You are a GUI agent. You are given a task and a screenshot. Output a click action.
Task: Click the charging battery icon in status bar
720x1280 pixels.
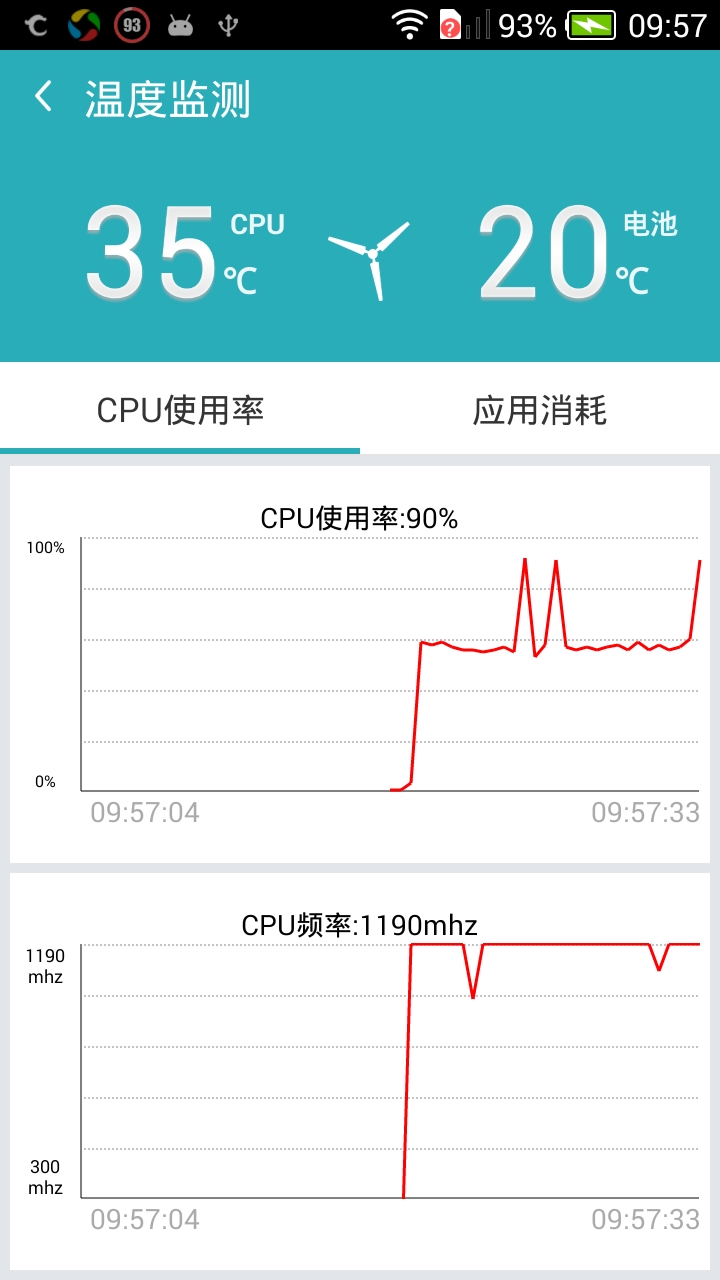(592, 25)
